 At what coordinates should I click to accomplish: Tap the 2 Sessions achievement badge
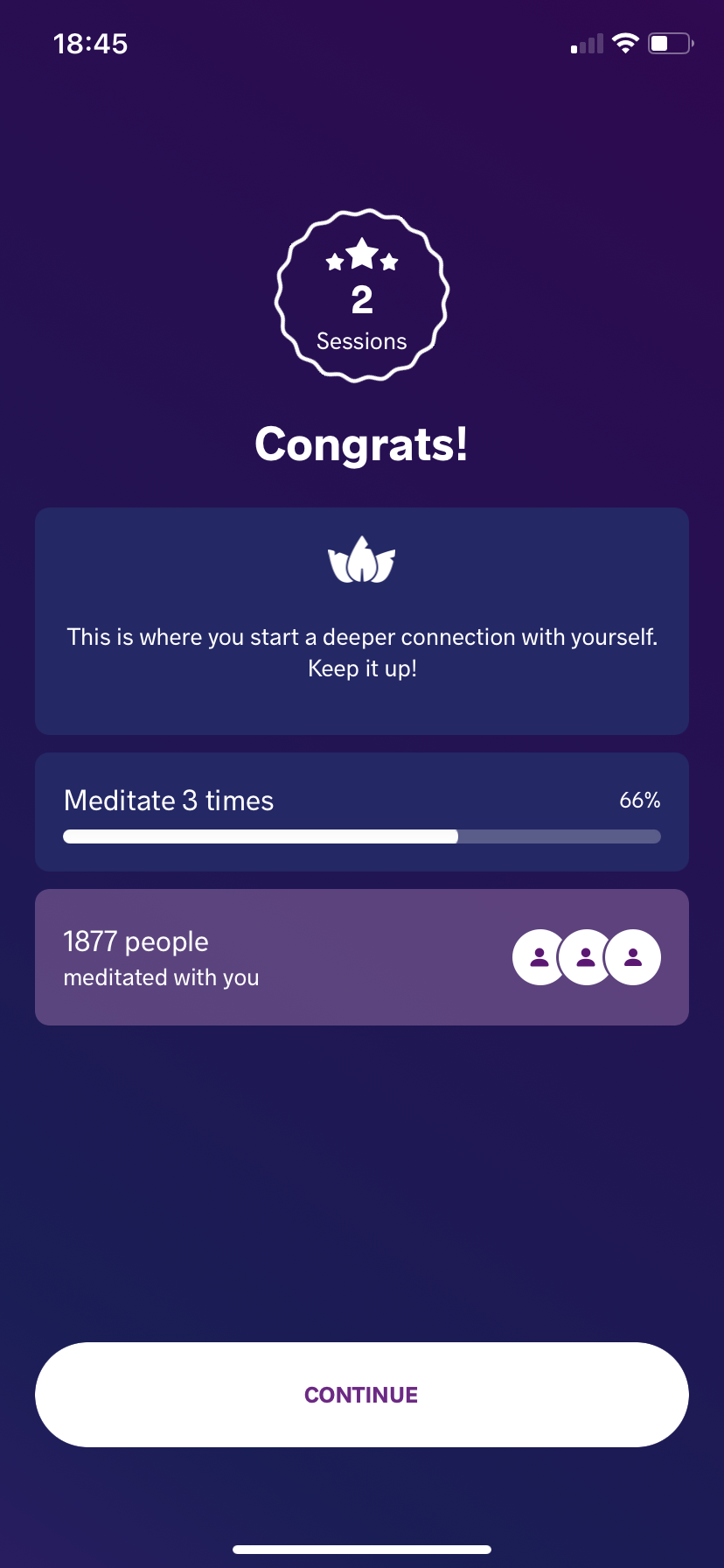pos(362,295)
